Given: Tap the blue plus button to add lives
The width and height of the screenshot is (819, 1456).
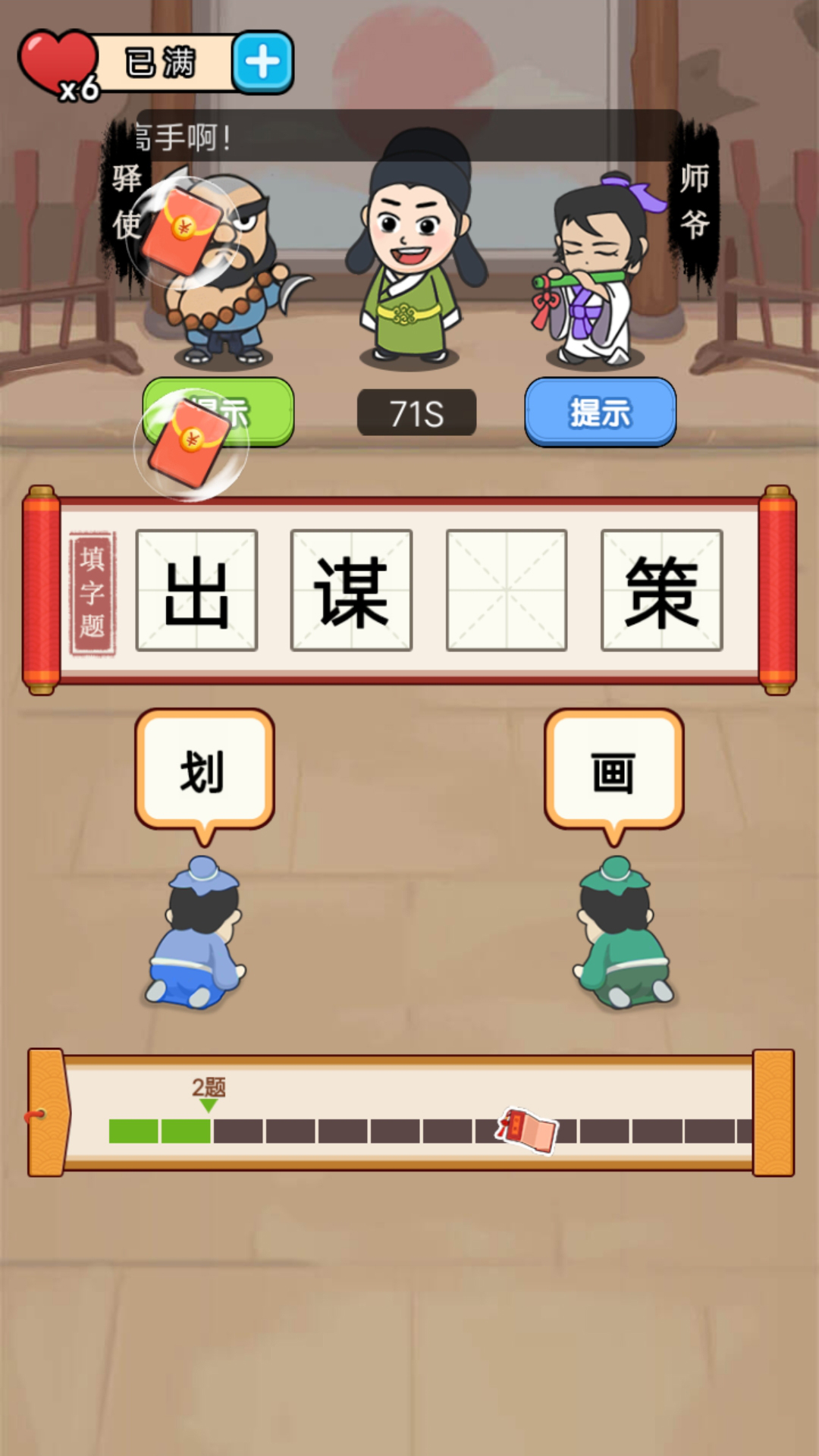Looking at the screenshot, I should (262, 62).
